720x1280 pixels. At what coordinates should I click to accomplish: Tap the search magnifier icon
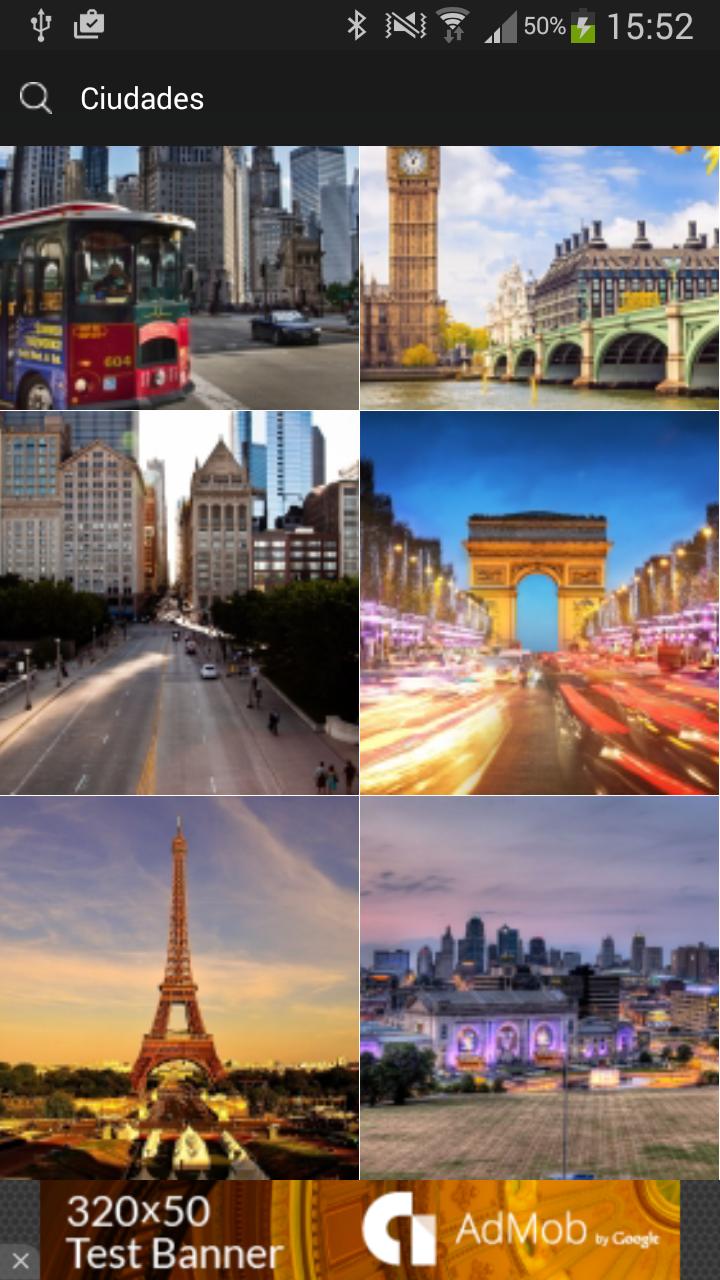point(36,98)
